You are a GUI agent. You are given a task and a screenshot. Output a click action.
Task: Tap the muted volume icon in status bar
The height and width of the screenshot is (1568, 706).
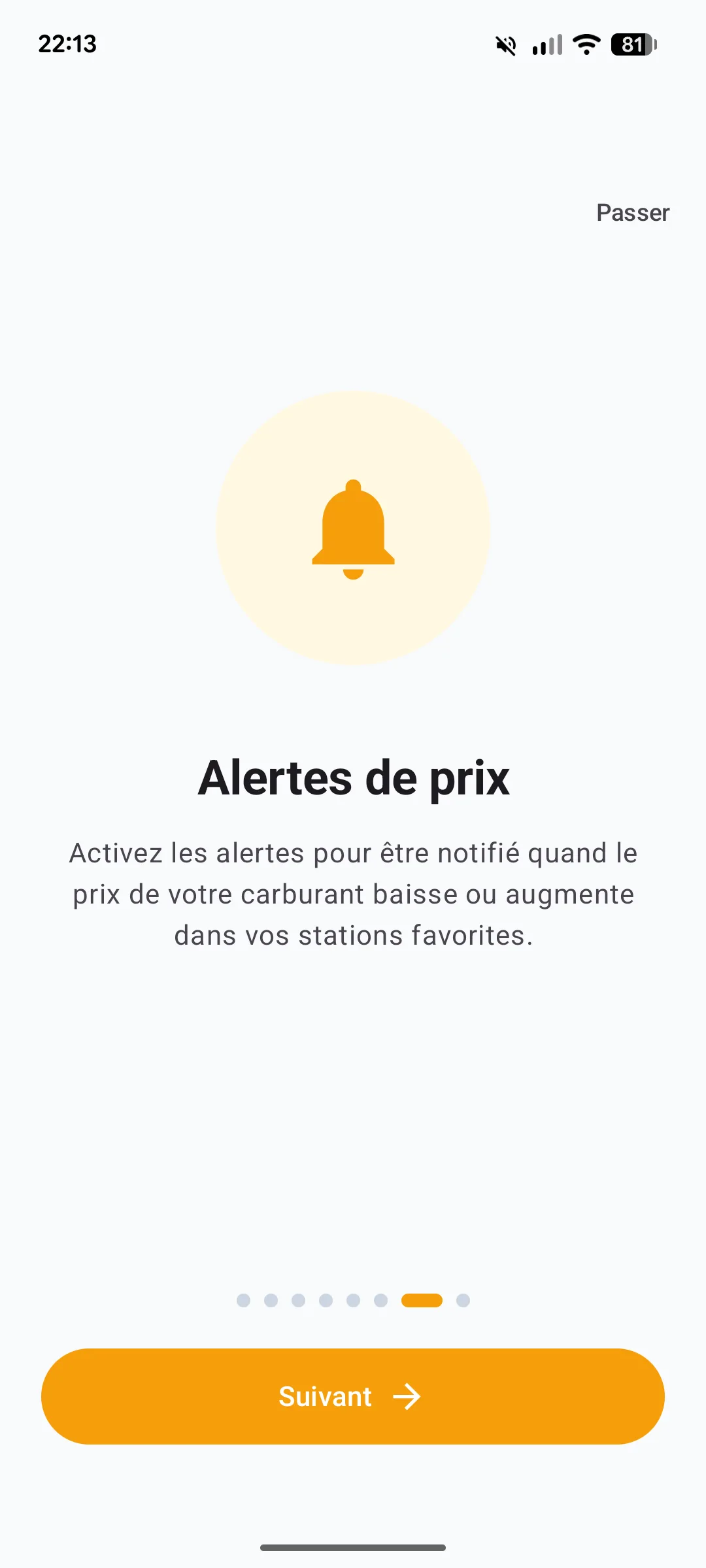[x=505, y=44]
